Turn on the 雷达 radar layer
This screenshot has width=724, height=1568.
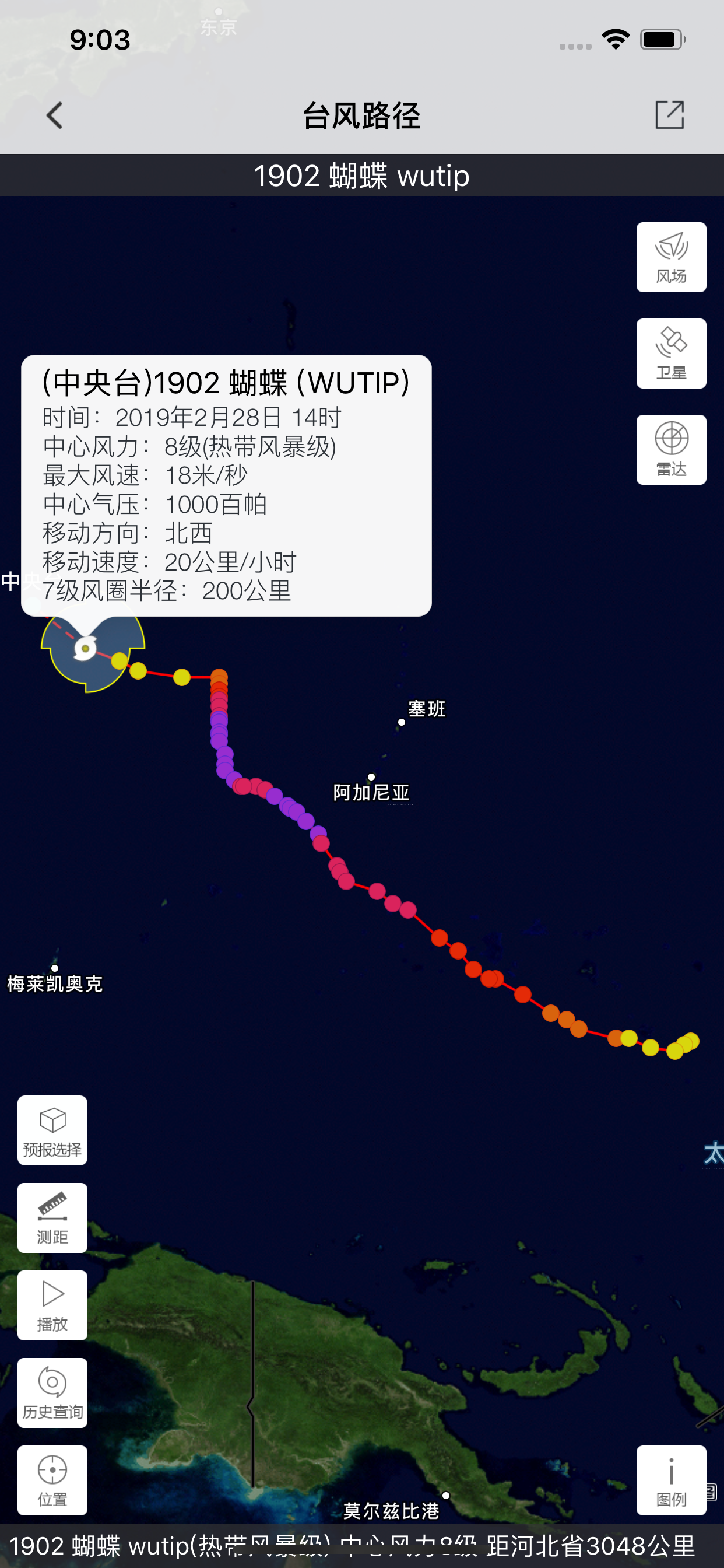pyautogui.click(x=670, y=450)
